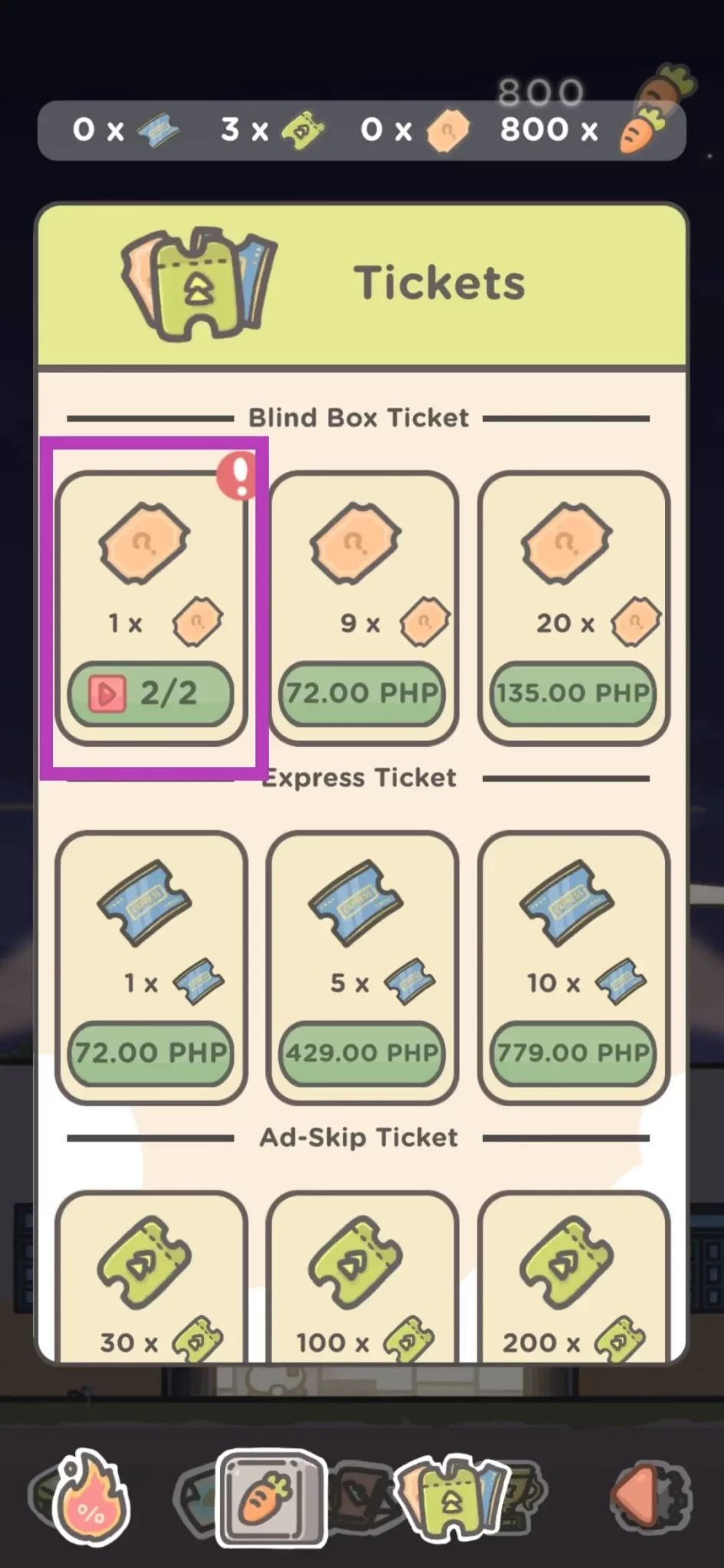
Task: Select the 200 ad-skip tickets pack
Action: (573, 1279)
